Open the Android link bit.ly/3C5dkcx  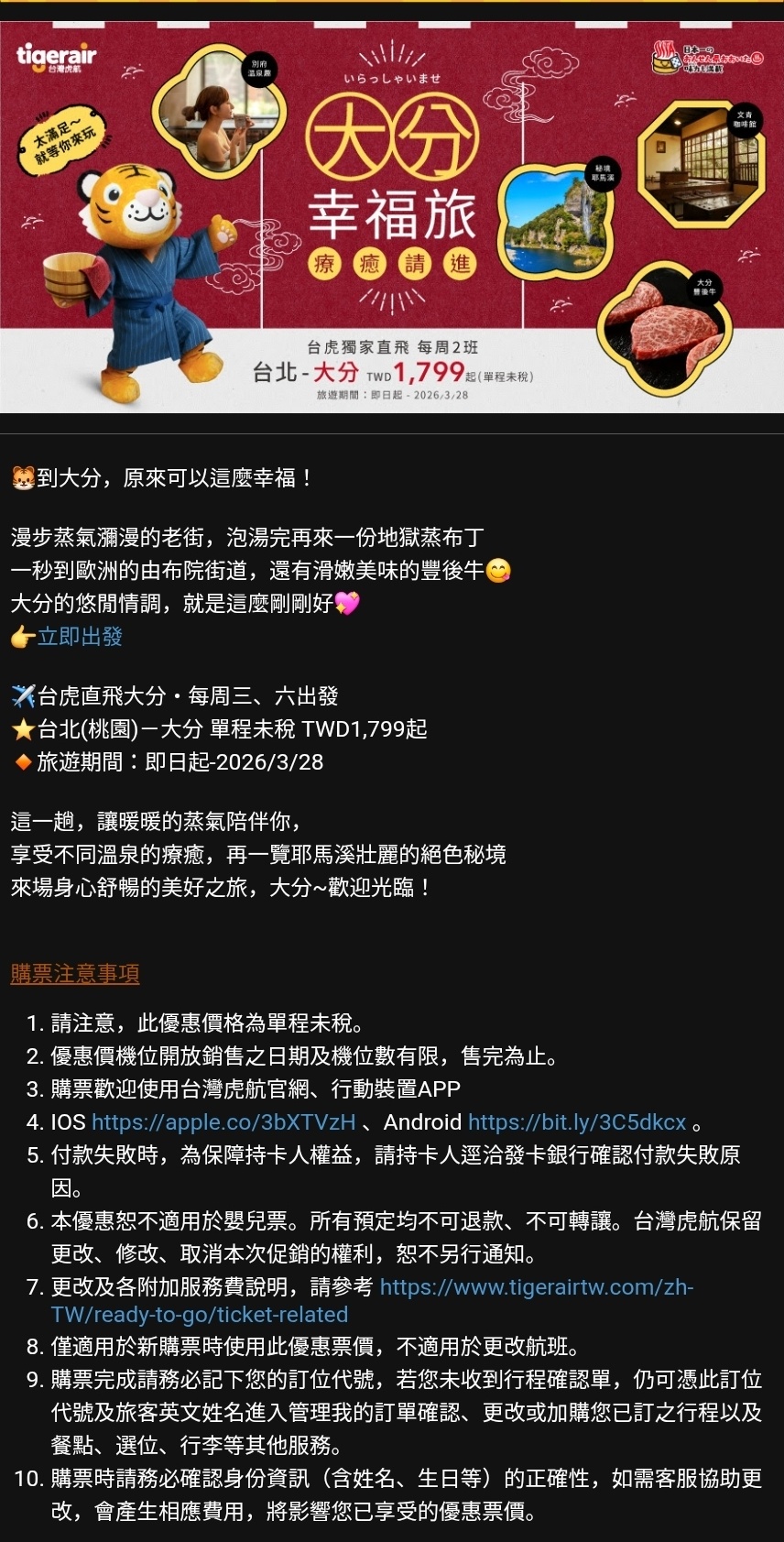[576, 1122]
